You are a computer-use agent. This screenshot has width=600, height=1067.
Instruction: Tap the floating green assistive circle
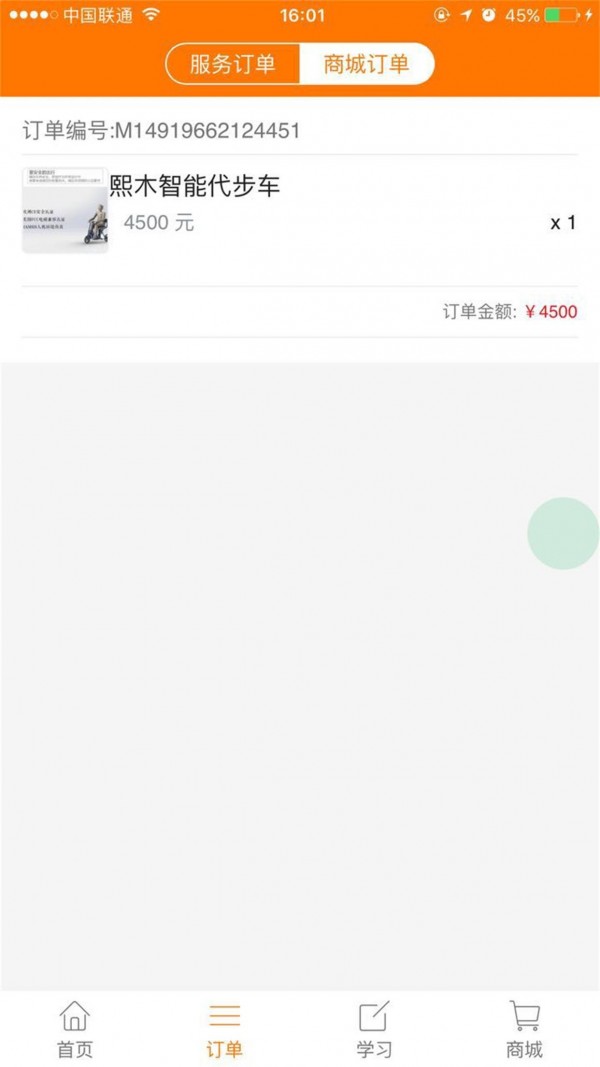(563, 533)
